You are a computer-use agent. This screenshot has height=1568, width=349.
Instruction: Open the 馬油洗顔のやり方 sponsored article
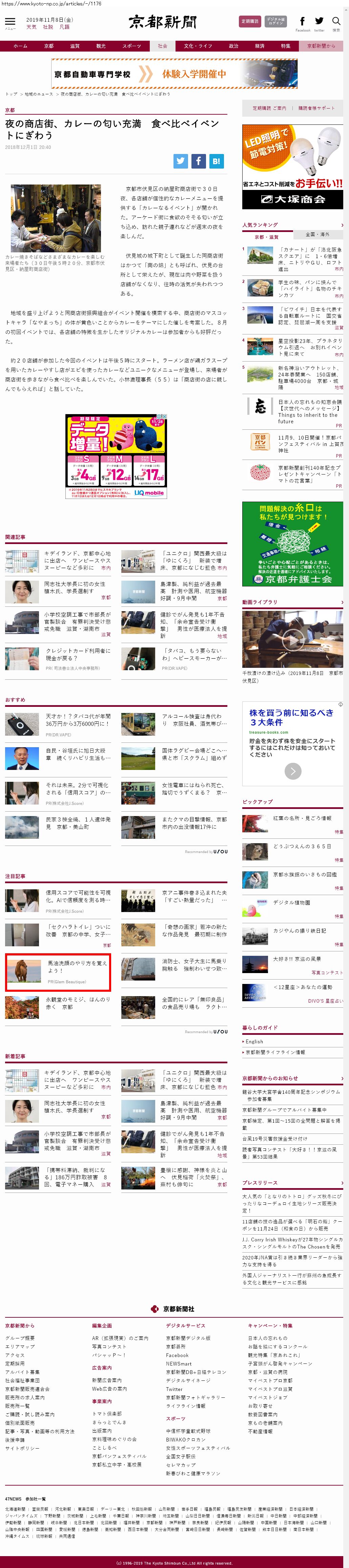[x=77, y=967]
